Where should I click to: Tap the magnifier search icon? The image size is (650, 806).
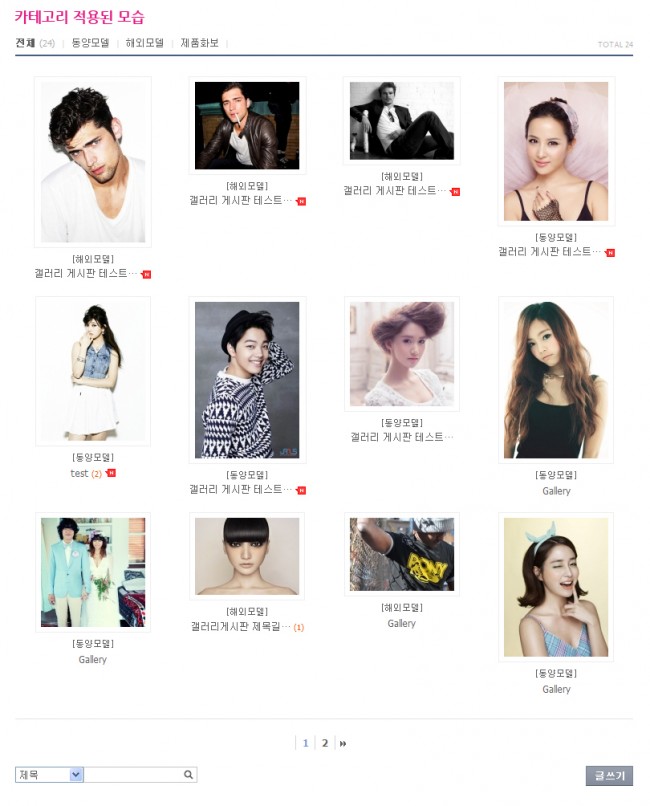coord(188,775)
